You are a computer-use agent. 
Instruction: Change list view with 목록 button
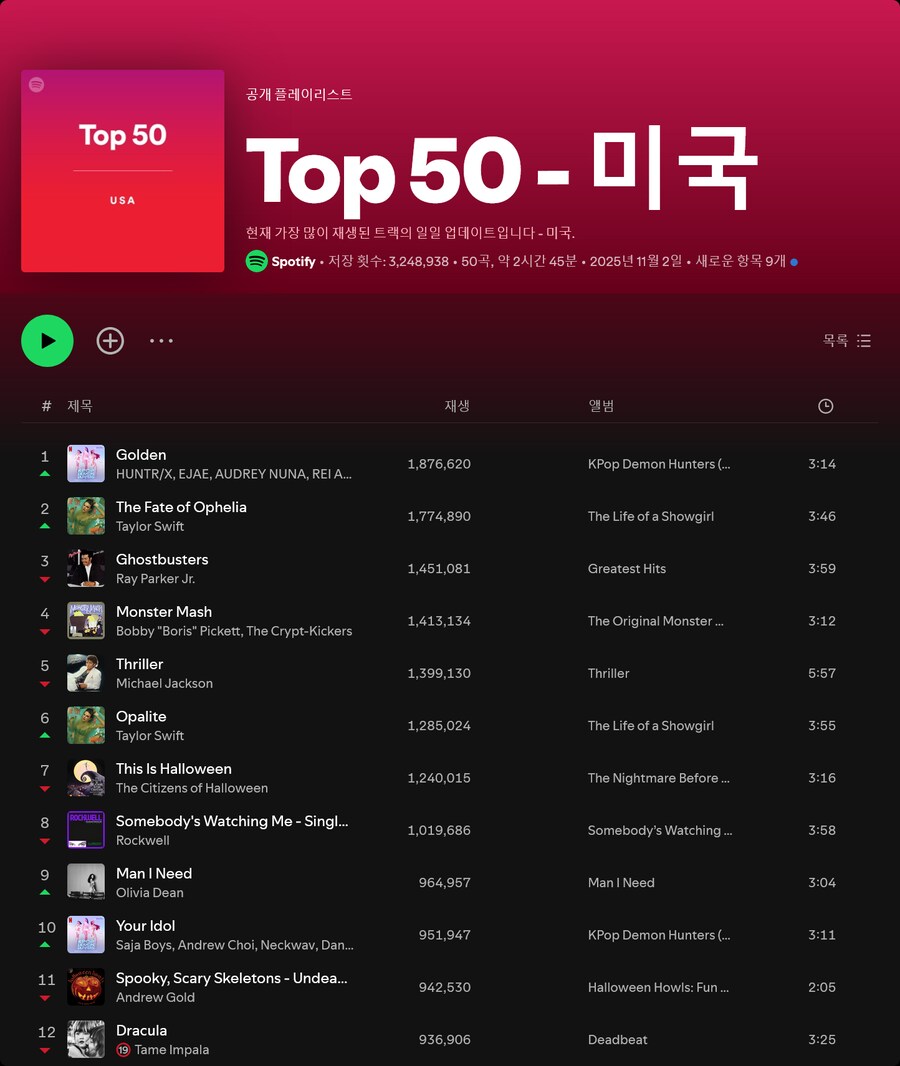tap(847, 341)
